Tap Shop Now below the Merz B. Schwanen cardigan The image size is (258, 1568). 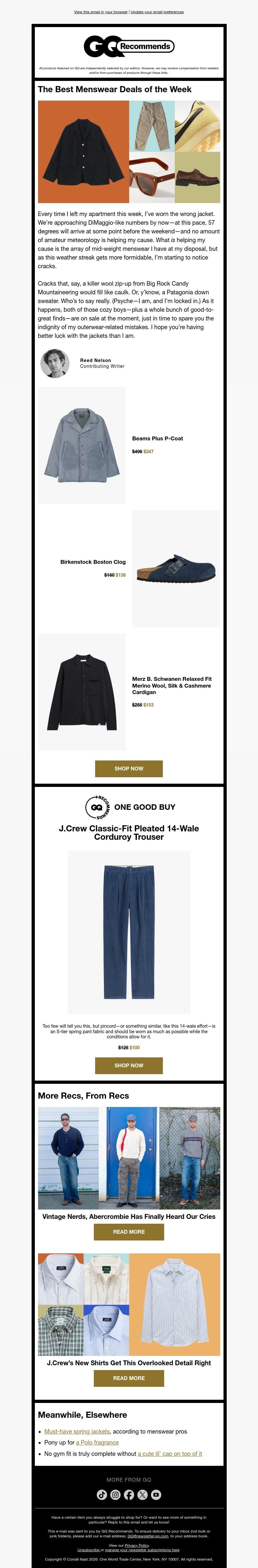point(129,769)
